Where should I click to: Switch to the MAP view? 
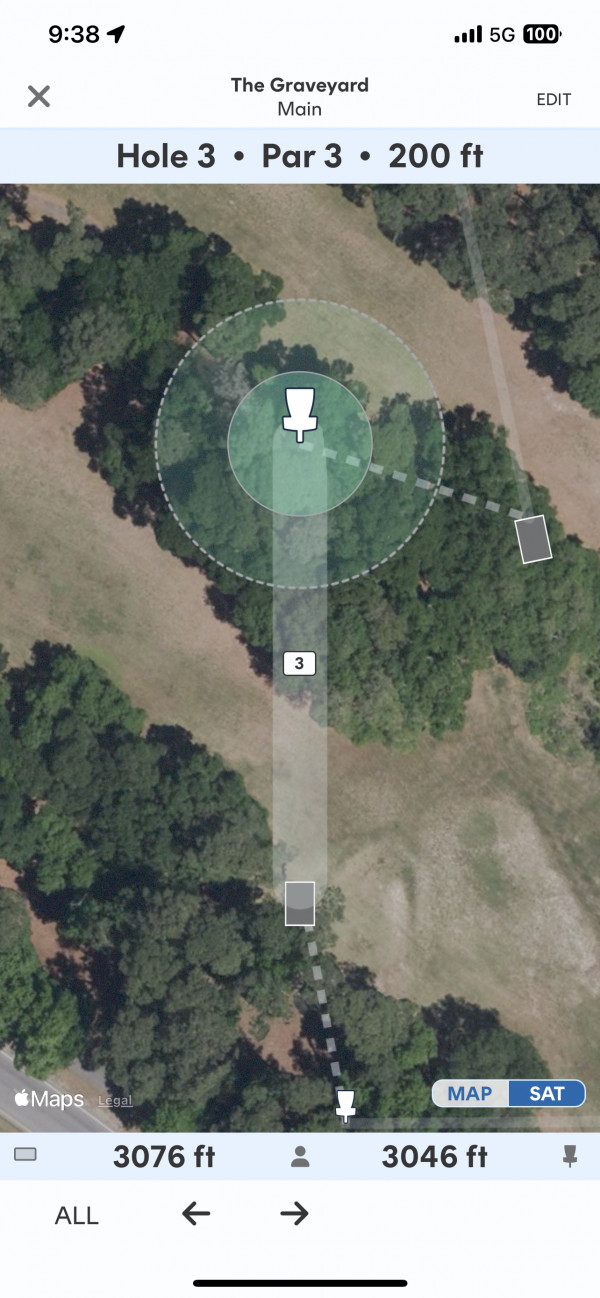[470, 1093]
